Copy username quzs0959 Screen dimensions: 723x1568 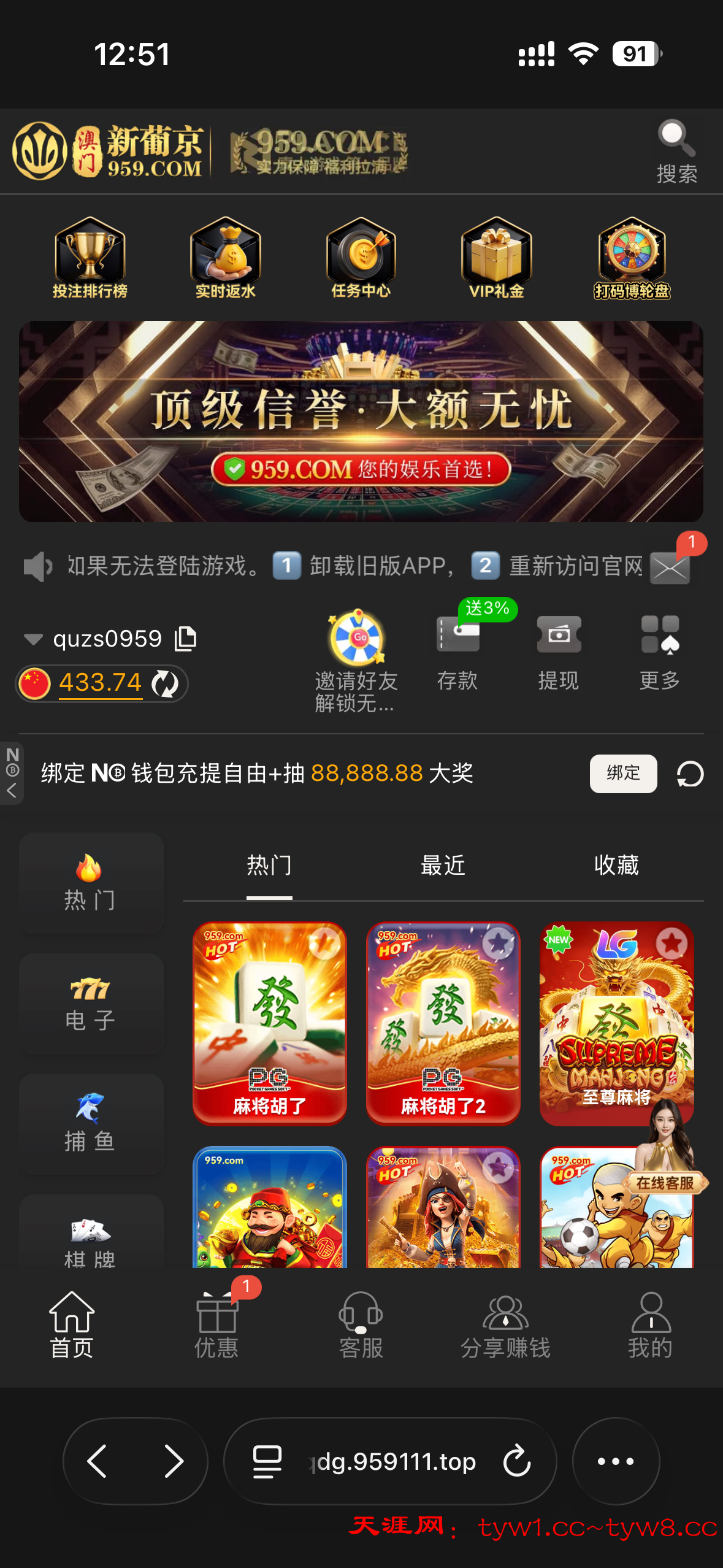point(186,639)
